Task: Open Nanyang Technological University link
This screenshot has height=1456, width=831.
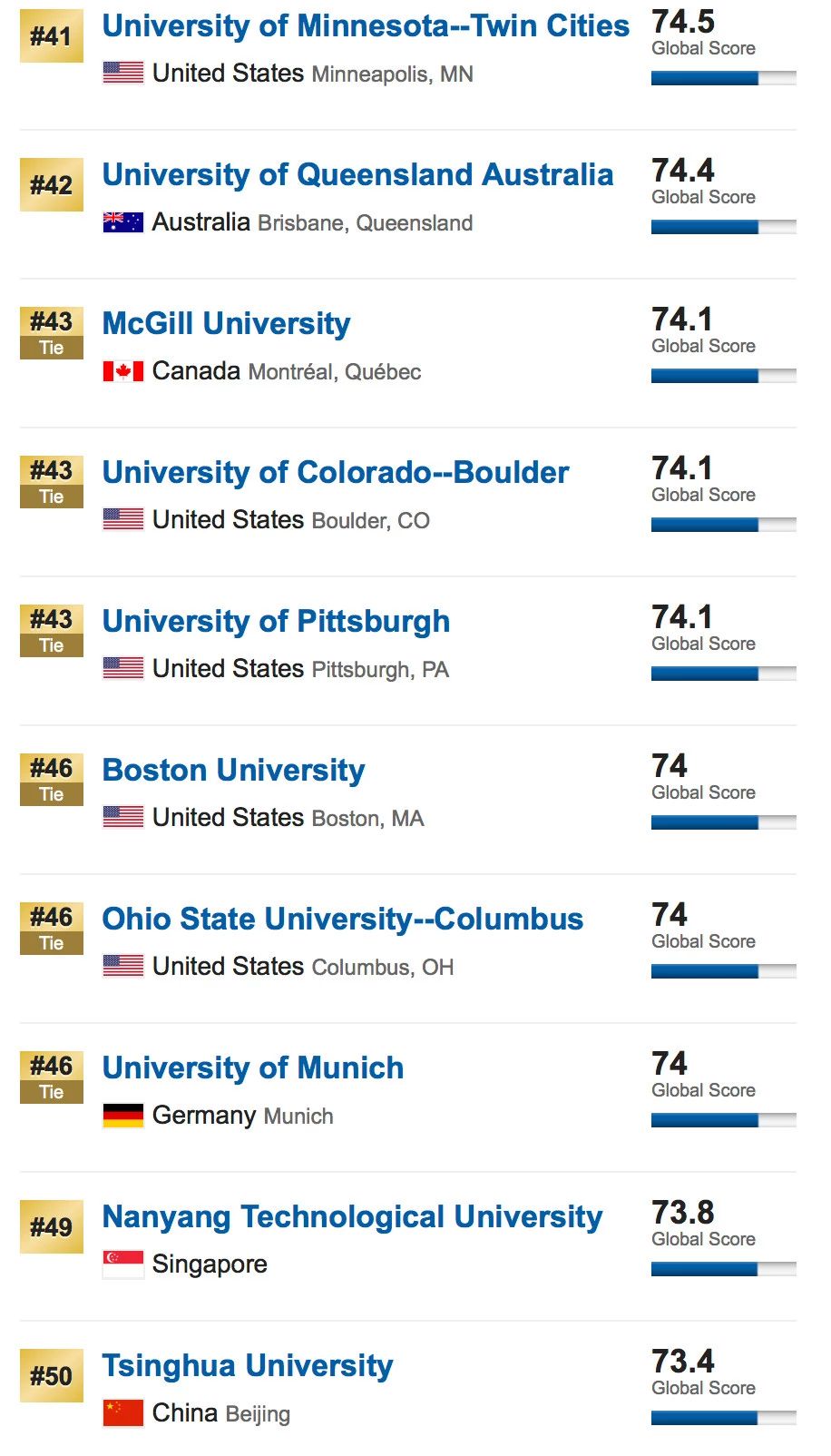Action: (x=352, y=1217)
